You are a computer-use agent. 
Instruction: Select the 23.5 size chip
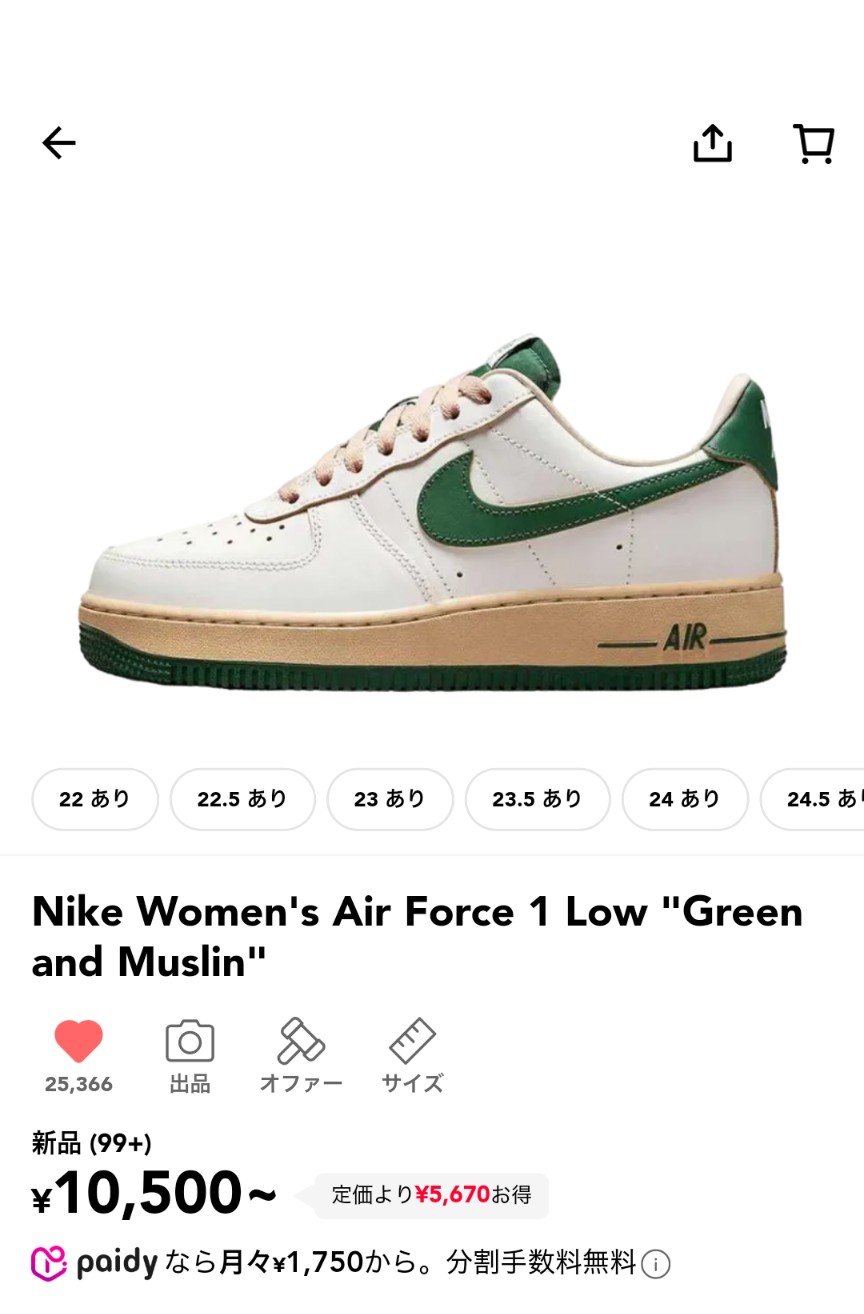537,799
